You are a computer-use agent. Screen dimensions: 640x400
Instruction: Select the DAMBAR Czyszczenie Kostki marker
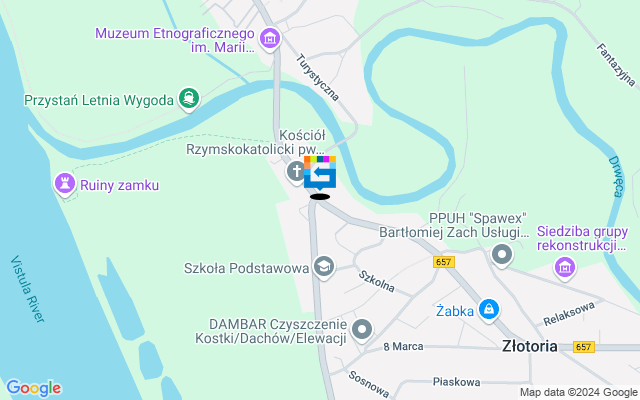click(362, 329)
